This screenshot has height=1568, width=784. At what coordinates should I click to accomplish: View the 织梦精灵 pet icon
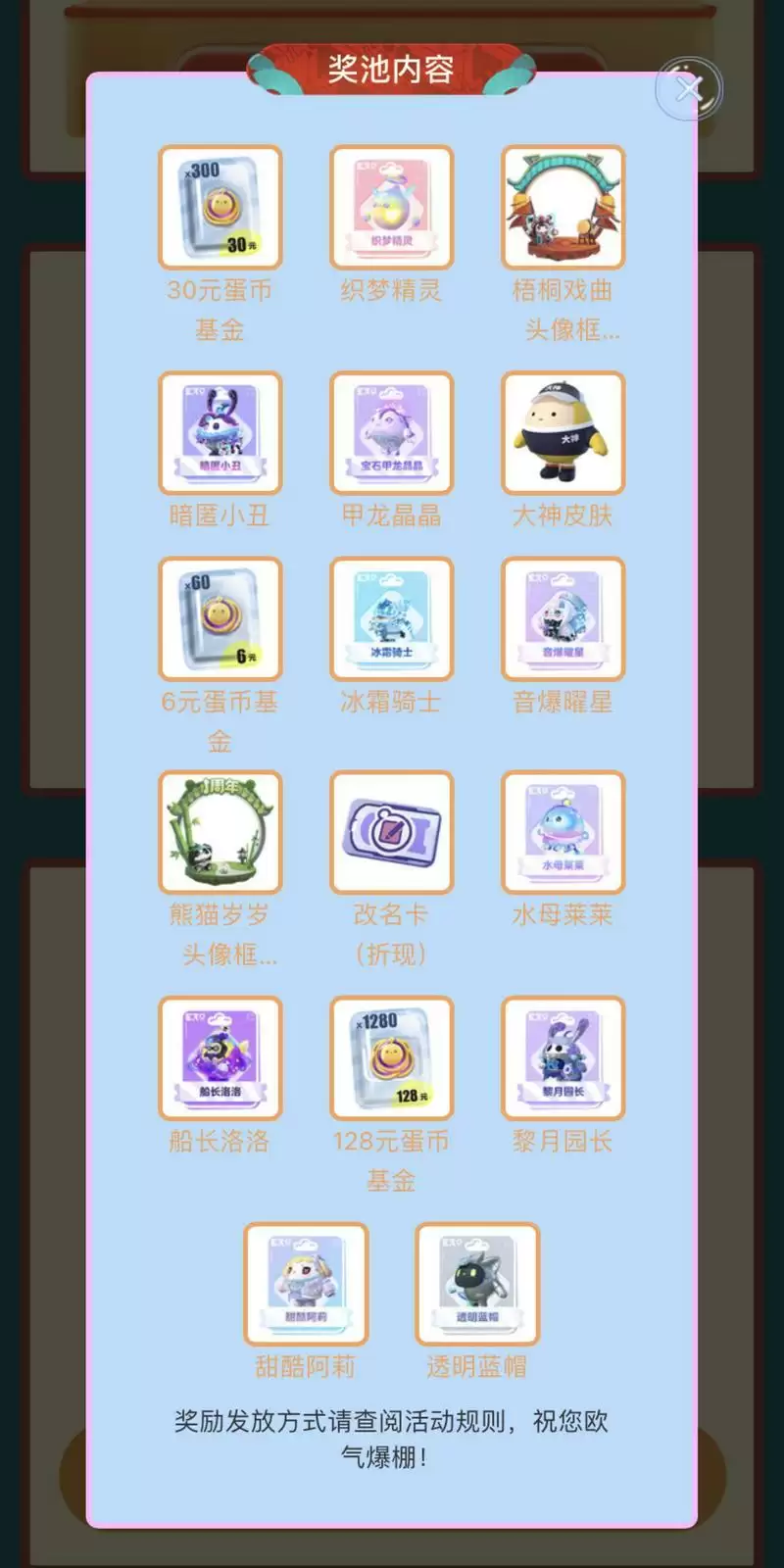coord(392,208)
